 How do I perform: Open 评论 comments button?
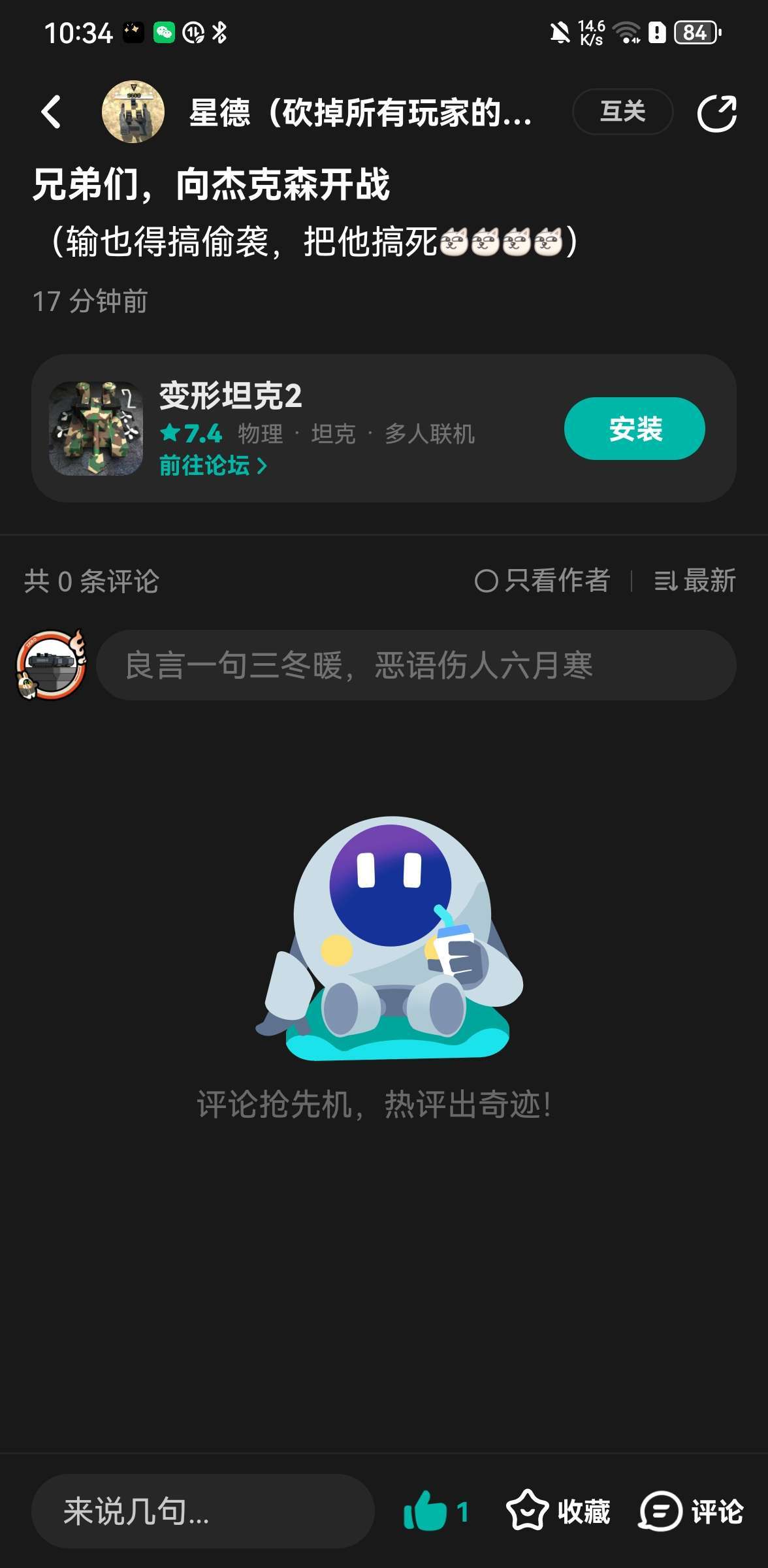[691, 1511]
